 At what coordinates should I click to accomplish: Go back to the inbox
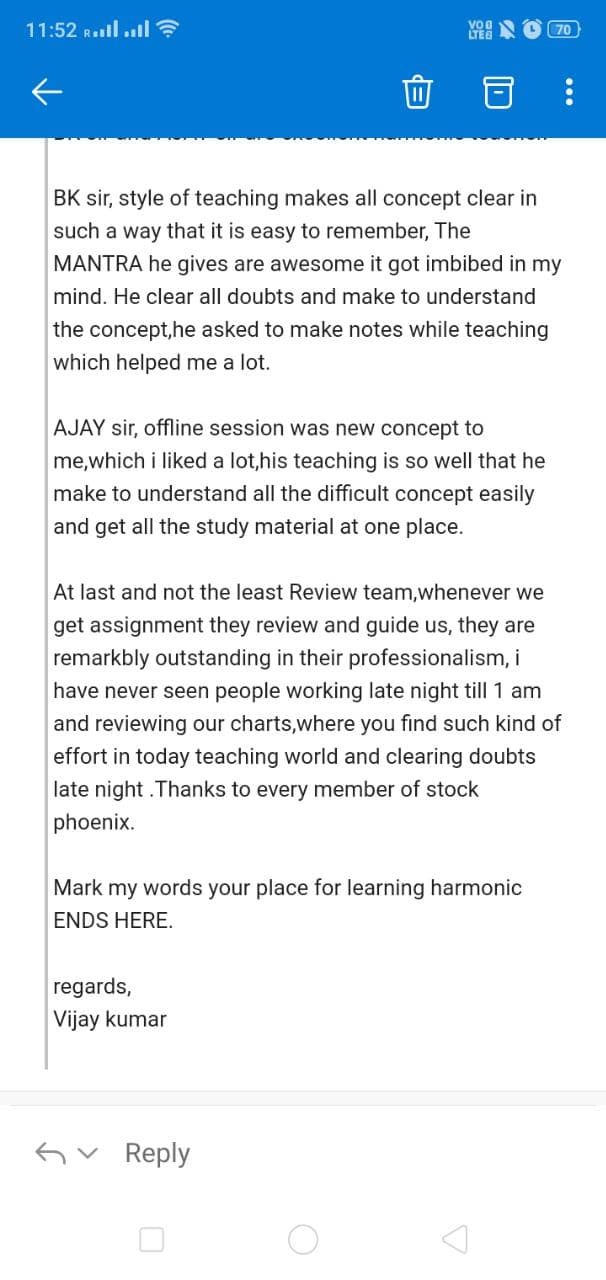click(x=47, y=93)
